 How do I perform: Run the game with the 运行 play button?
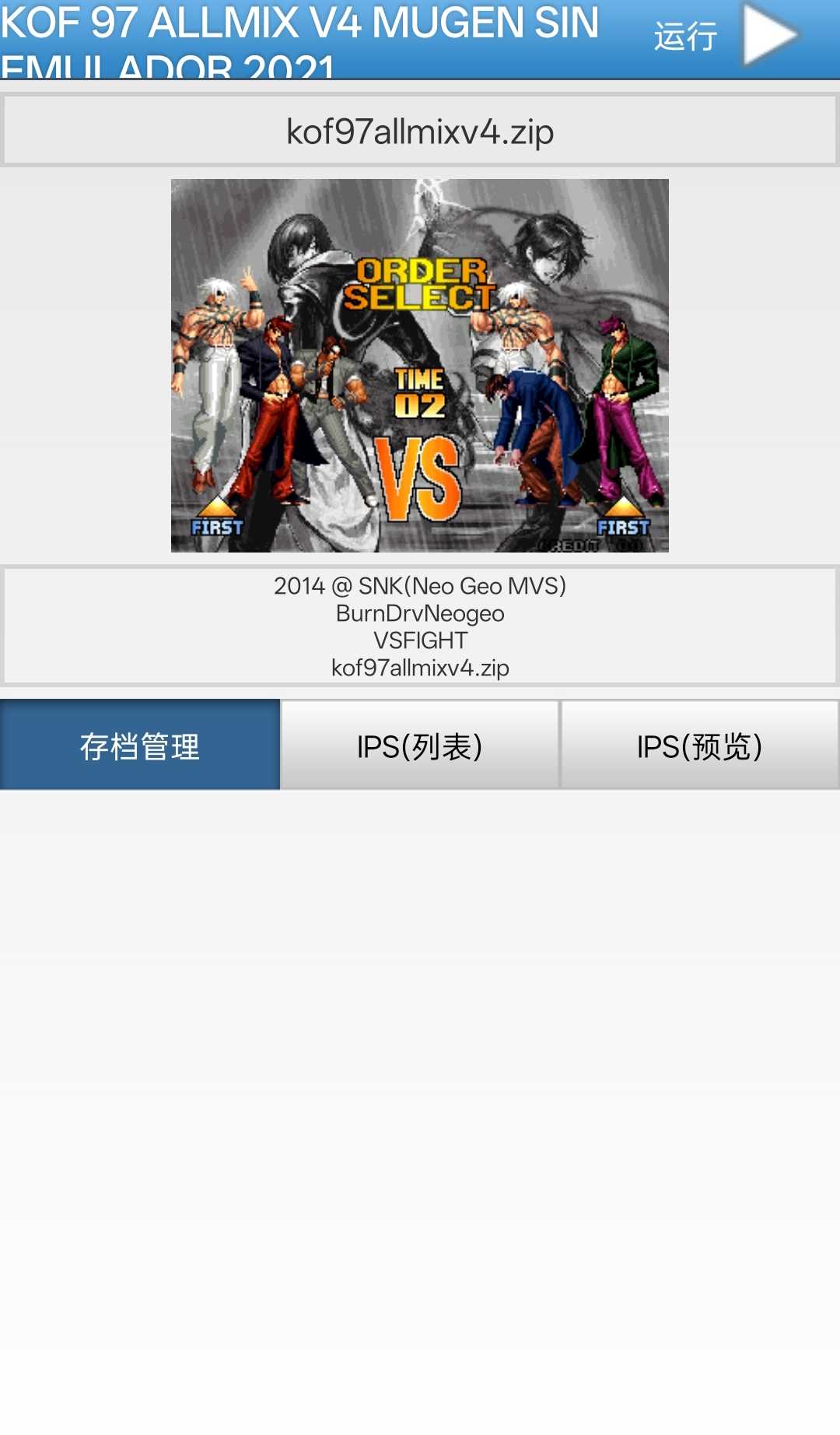(x=768, y=36)
